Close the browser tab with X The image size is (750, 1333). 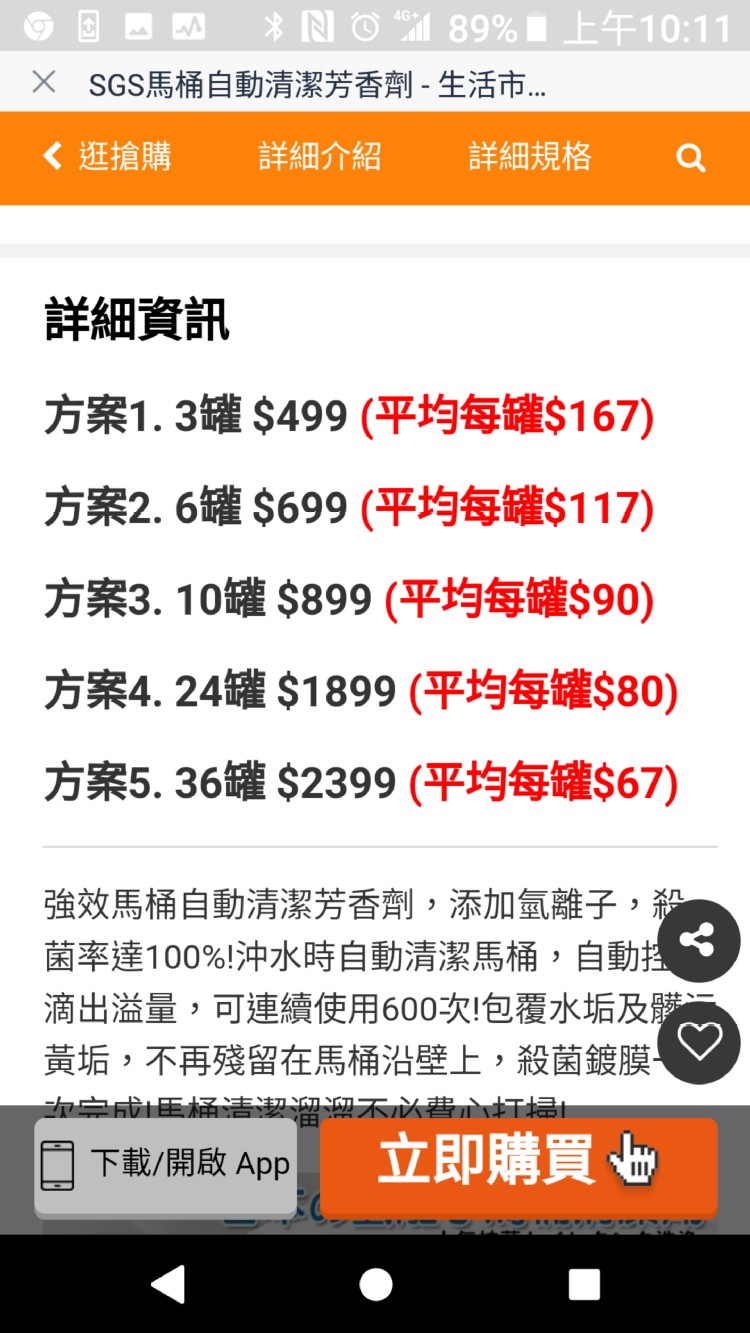tap(43, 83)
